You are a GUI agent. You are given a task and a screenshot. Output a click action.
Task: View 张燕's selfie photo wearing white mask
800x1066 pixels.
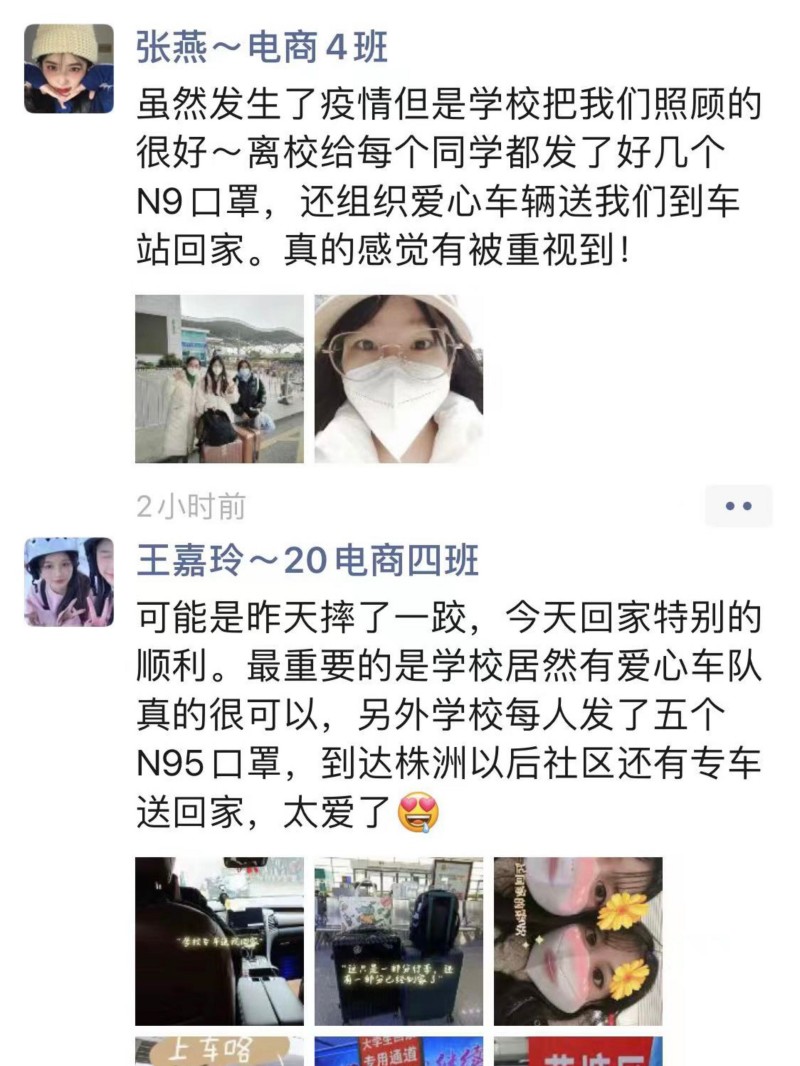[398, 378]
